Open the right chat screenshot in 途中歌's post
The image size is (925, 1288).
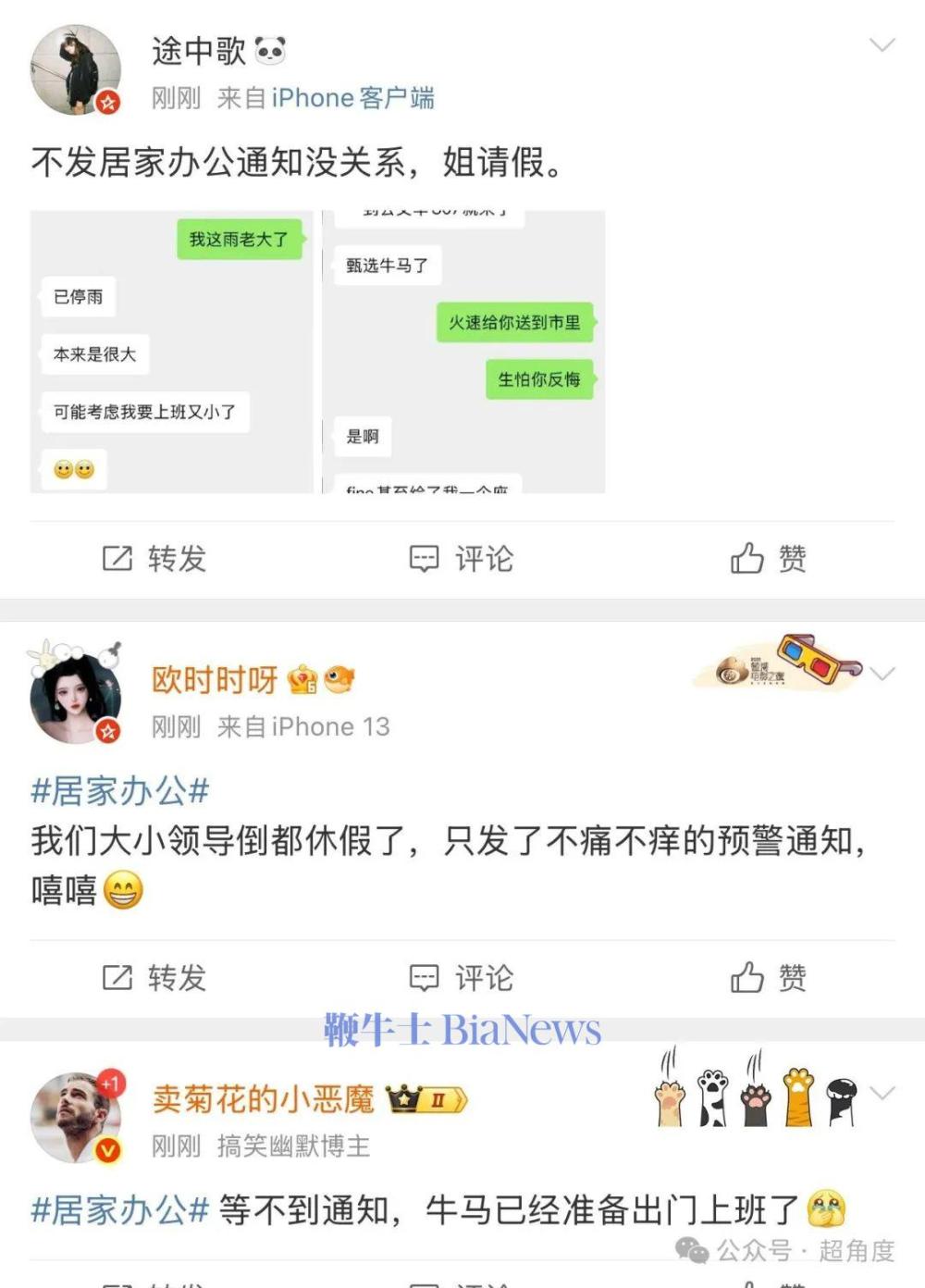click(463, 352)
